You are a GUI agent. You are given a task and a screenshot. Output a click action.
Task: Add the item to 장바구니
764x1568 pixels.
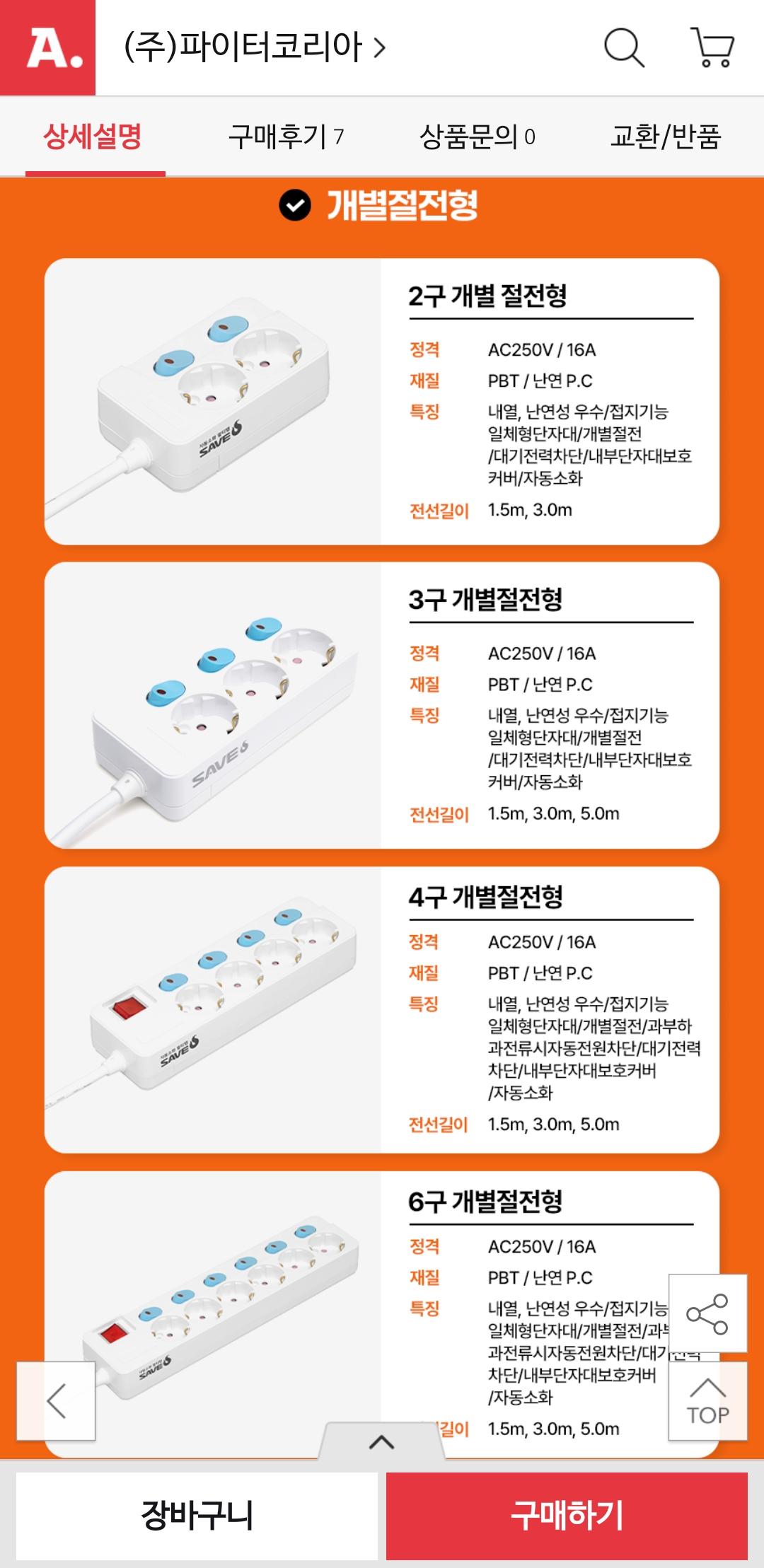(x=197, y=1516)
